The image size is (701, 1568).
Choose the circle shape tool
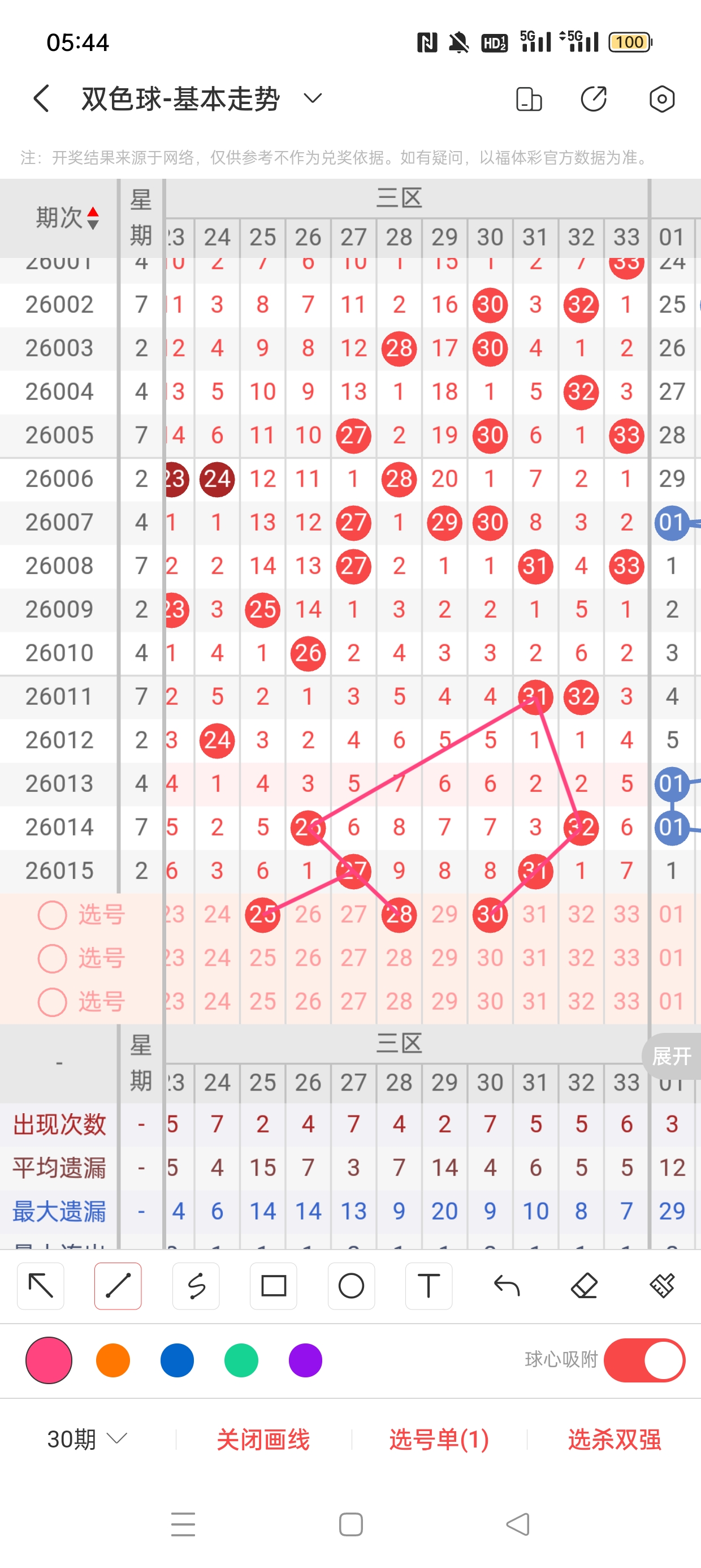tap(351, 1286)
